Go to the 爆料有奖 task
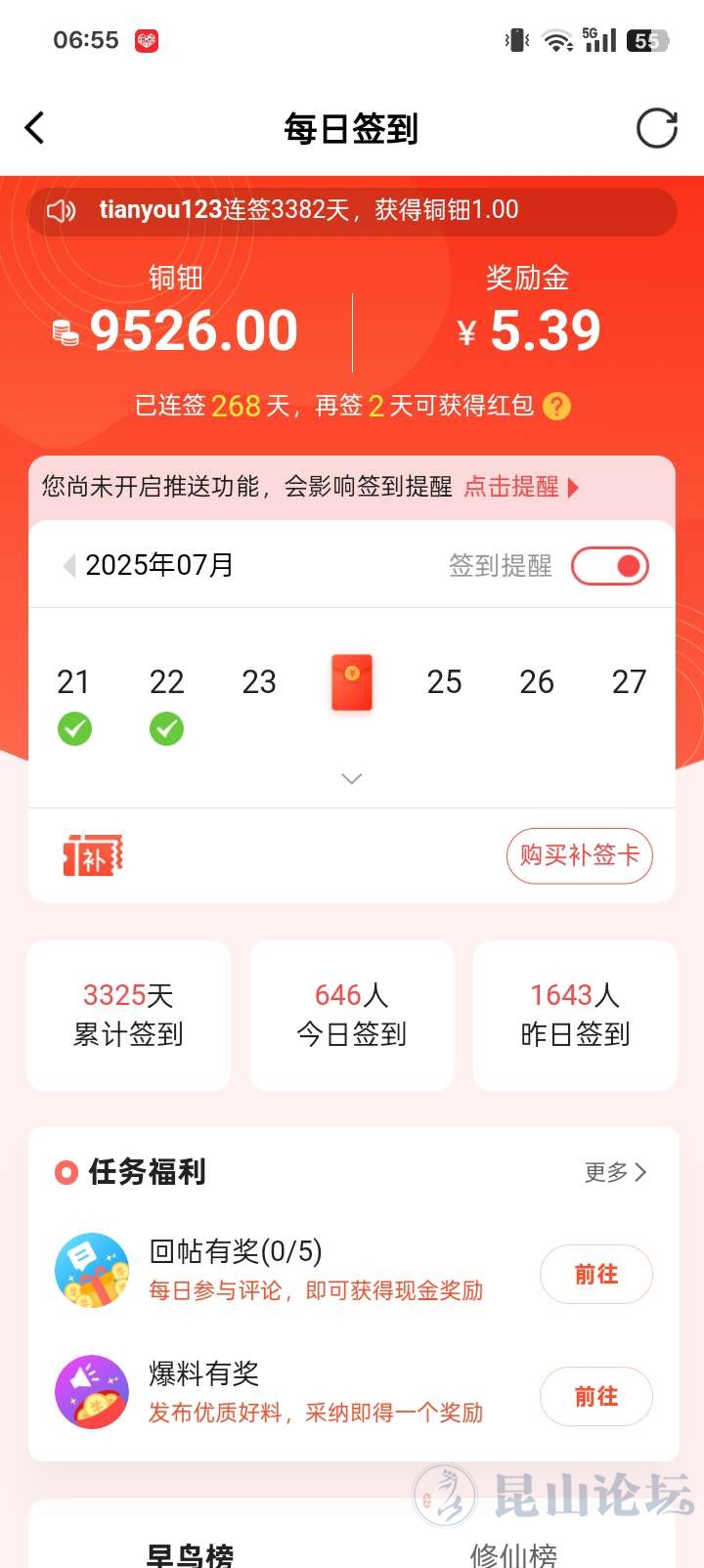Image resolution: width=704 pixels, height=1568 pixels. point(595,1396)
